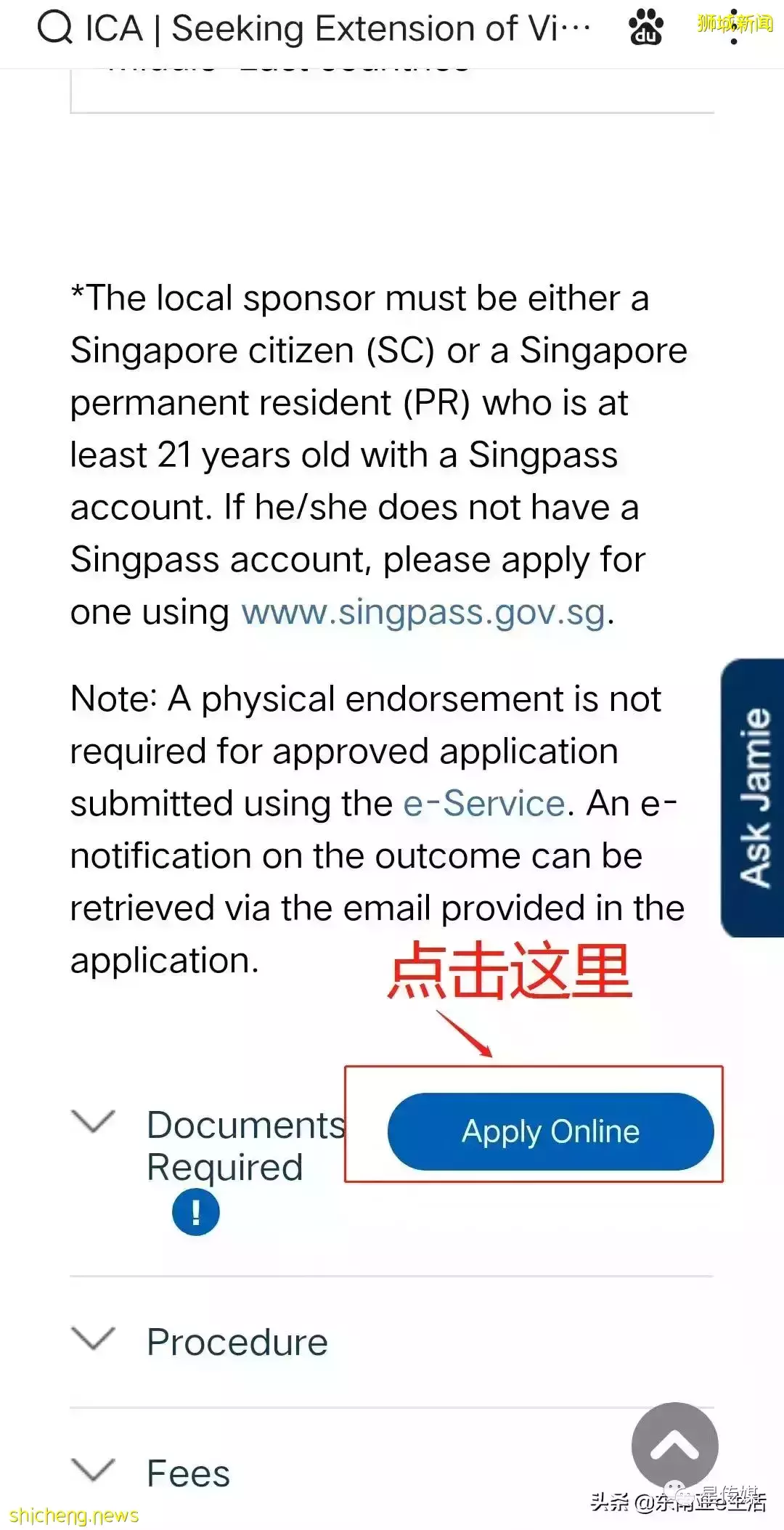Open the Baidu paw icon at top

[x=645, y=28]
